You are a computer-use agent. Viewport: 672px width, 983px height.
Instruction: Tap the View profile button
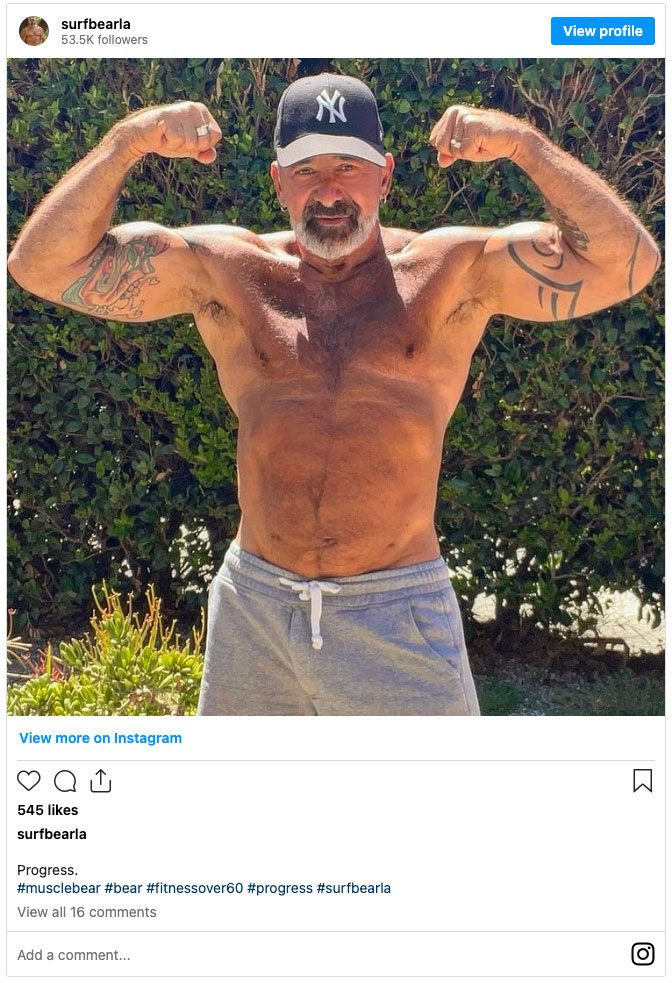(x=602, y=31)
